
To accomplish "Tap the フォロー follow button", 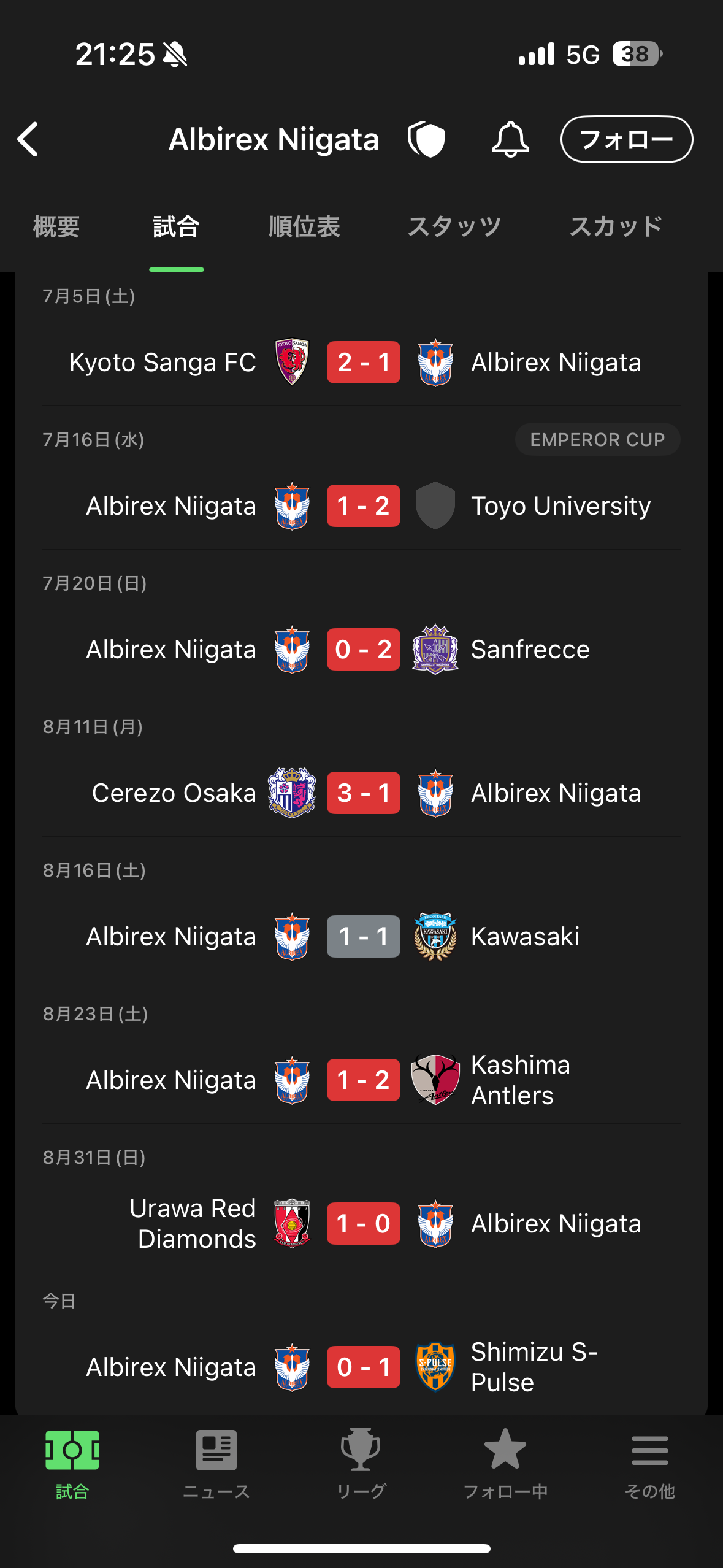I will coord(627,139).
